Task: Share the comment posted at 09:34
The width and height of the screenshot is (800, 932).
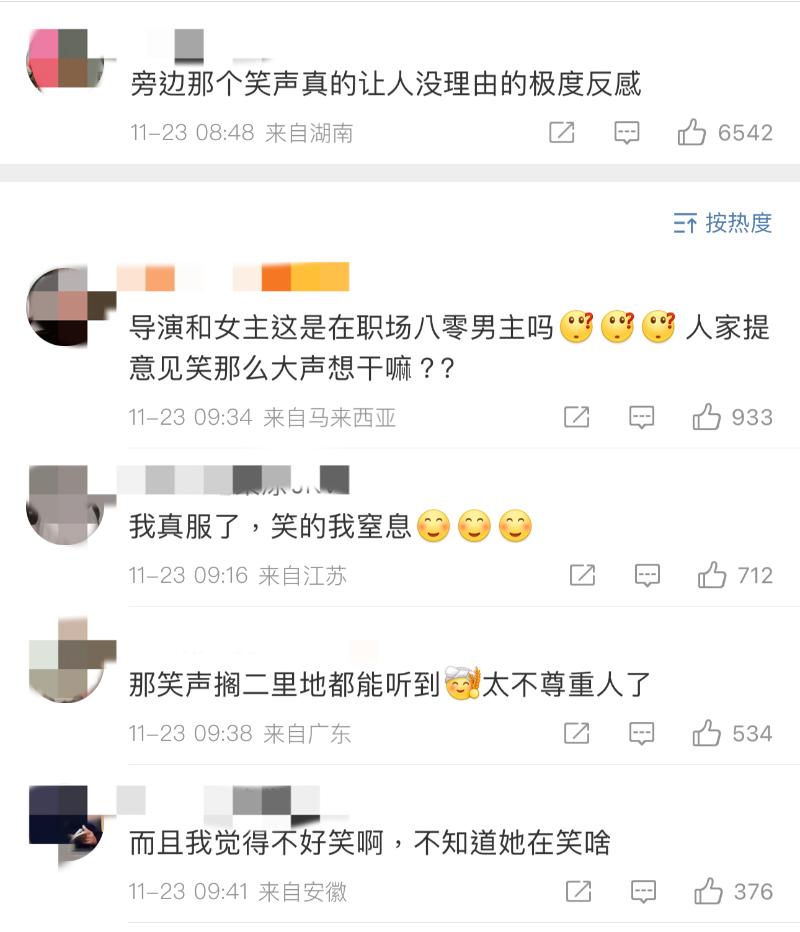Action: coord(577,417)
